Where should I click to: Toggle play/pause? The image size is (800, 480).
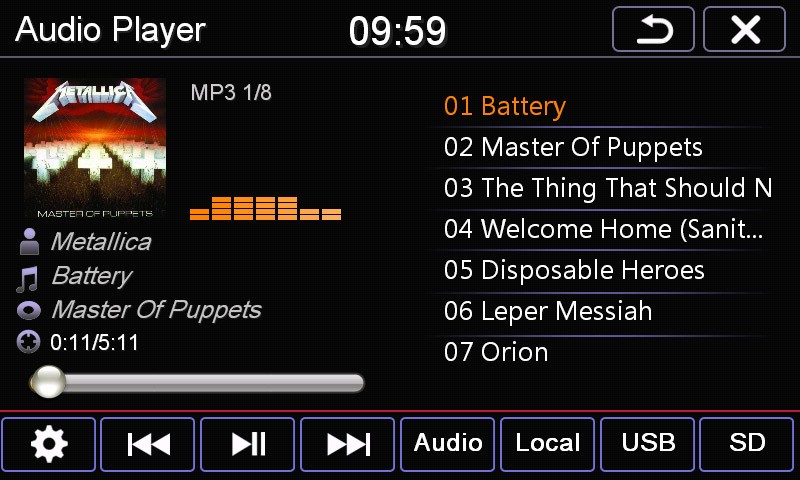point(248,444)
